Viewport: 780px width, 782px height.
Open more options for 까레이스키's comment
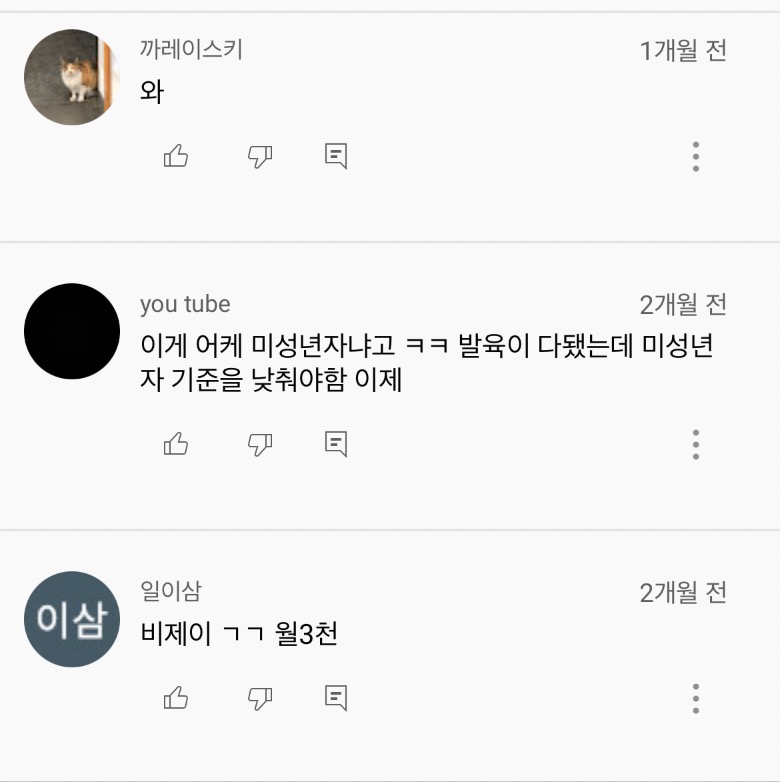click(696, 156)
